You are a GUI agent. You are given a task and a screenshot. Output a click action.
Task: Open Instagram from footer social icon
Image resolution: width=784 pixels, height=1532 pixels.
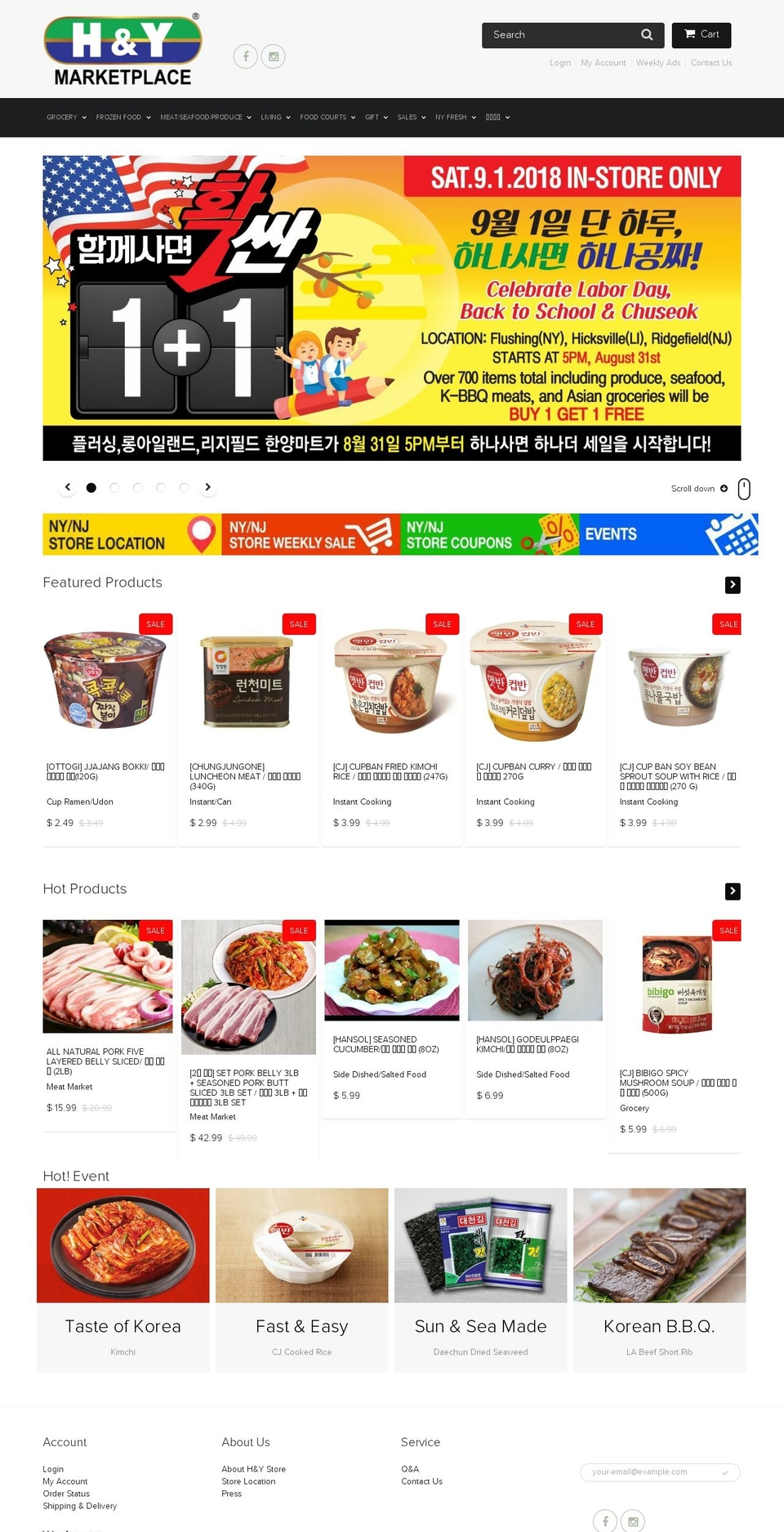point(633,1521)
